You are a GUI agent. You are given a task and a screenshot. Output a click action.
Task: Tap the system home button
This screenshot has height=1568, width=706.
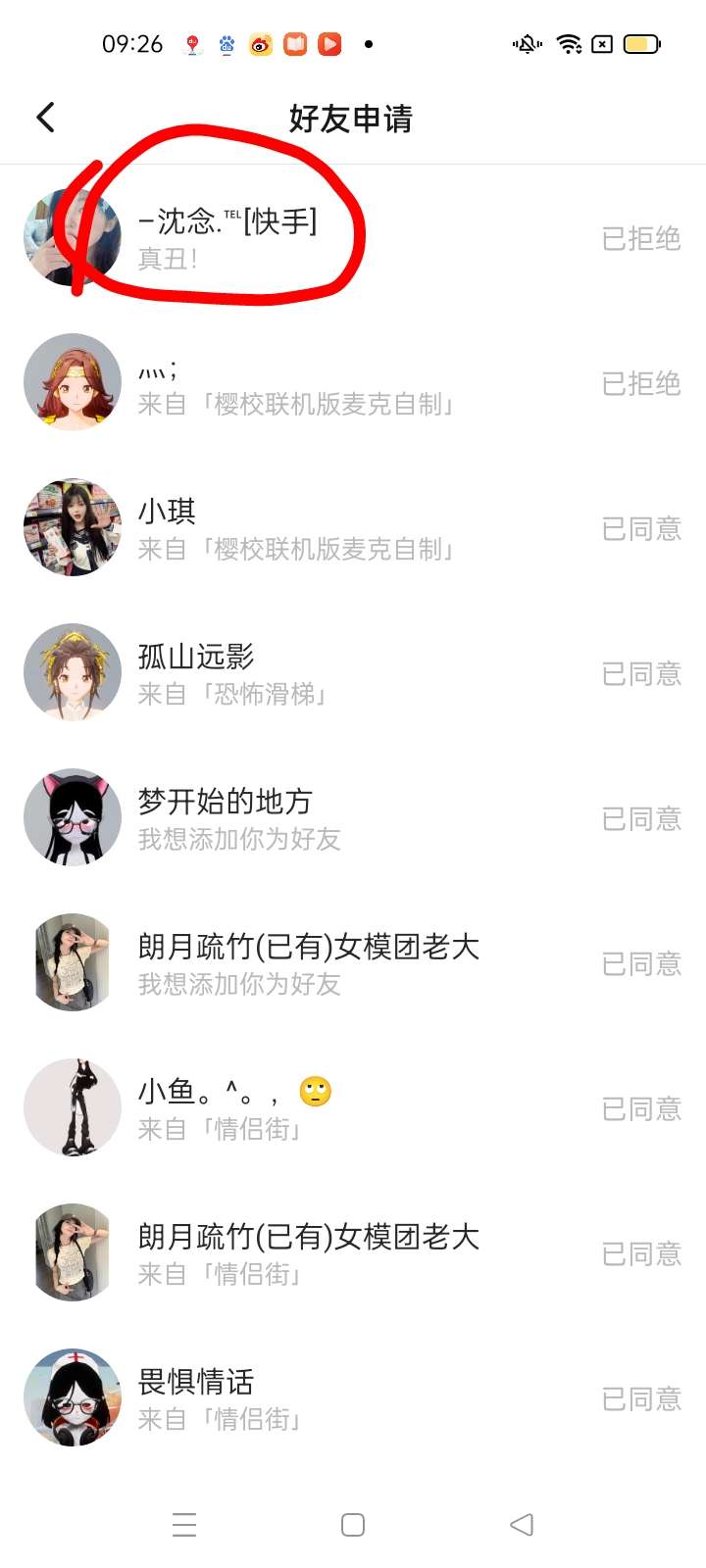[353, 1525]
